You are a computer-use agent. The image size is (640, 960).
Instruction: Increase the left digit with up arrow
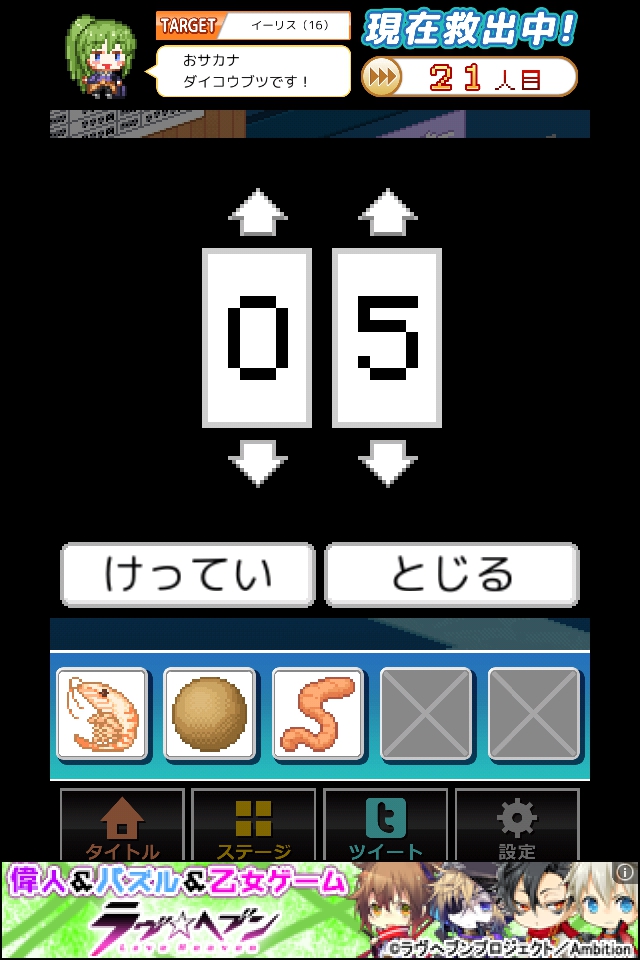tap(258, 212)
